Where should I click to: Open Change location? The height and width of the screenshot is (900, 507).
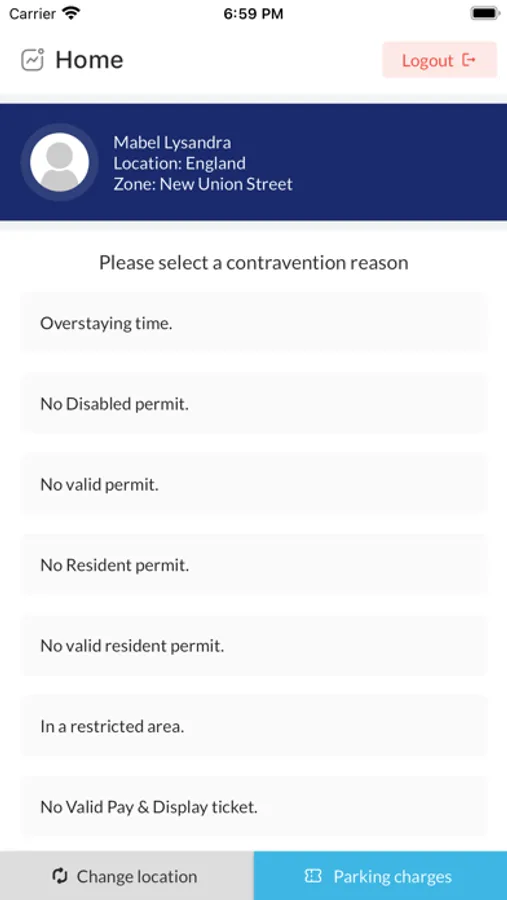point(126,876)
